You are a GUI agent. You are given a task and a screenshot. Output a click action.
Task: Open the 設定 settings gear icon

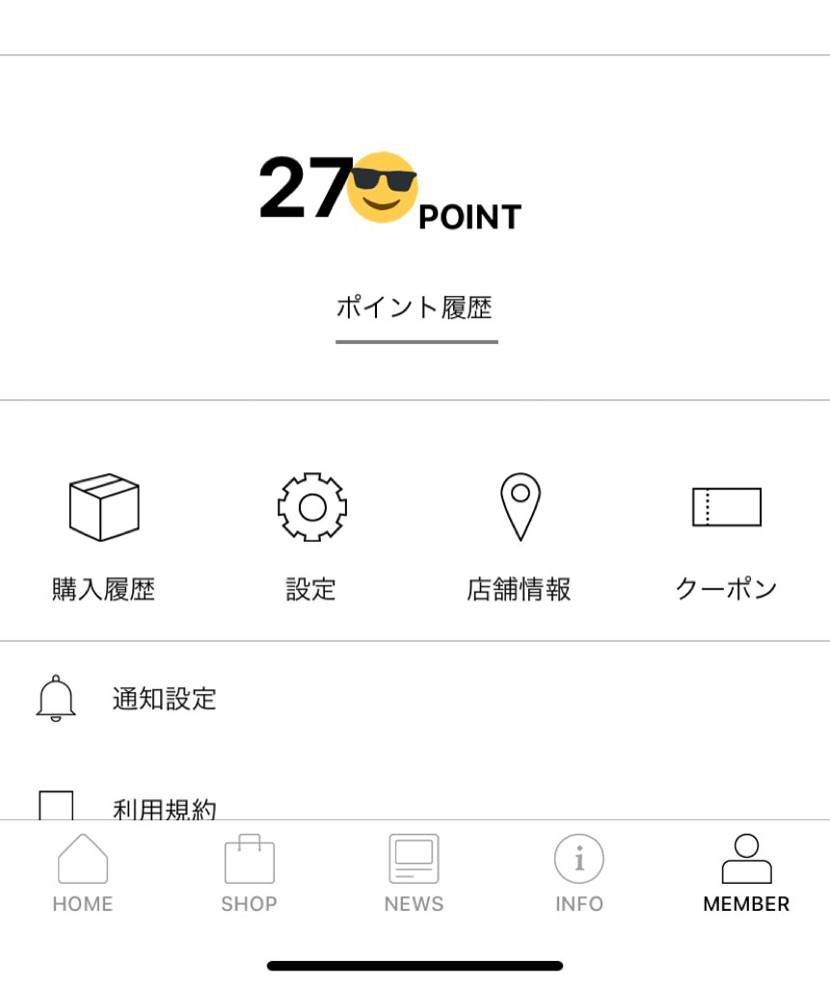pyautogui.click(x=310, y=506)
